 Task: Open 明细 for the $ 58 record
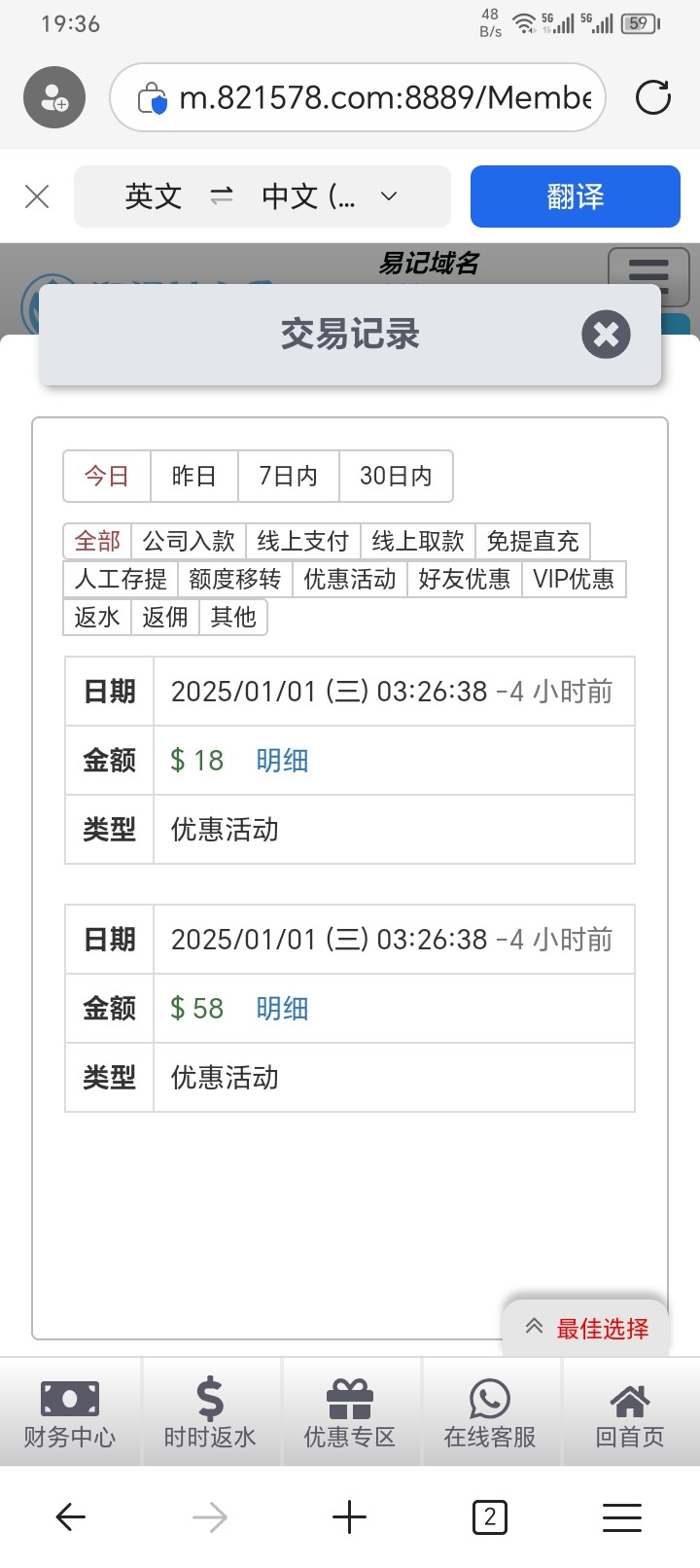click(282, 1009)
